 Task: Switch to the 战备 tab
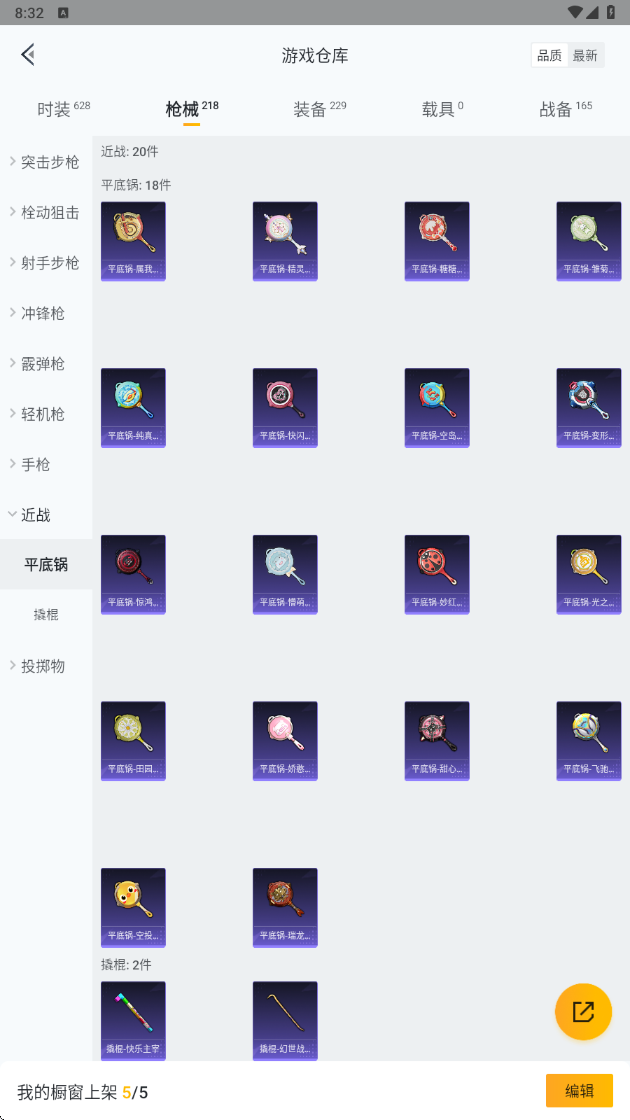[x=565, y=109]
